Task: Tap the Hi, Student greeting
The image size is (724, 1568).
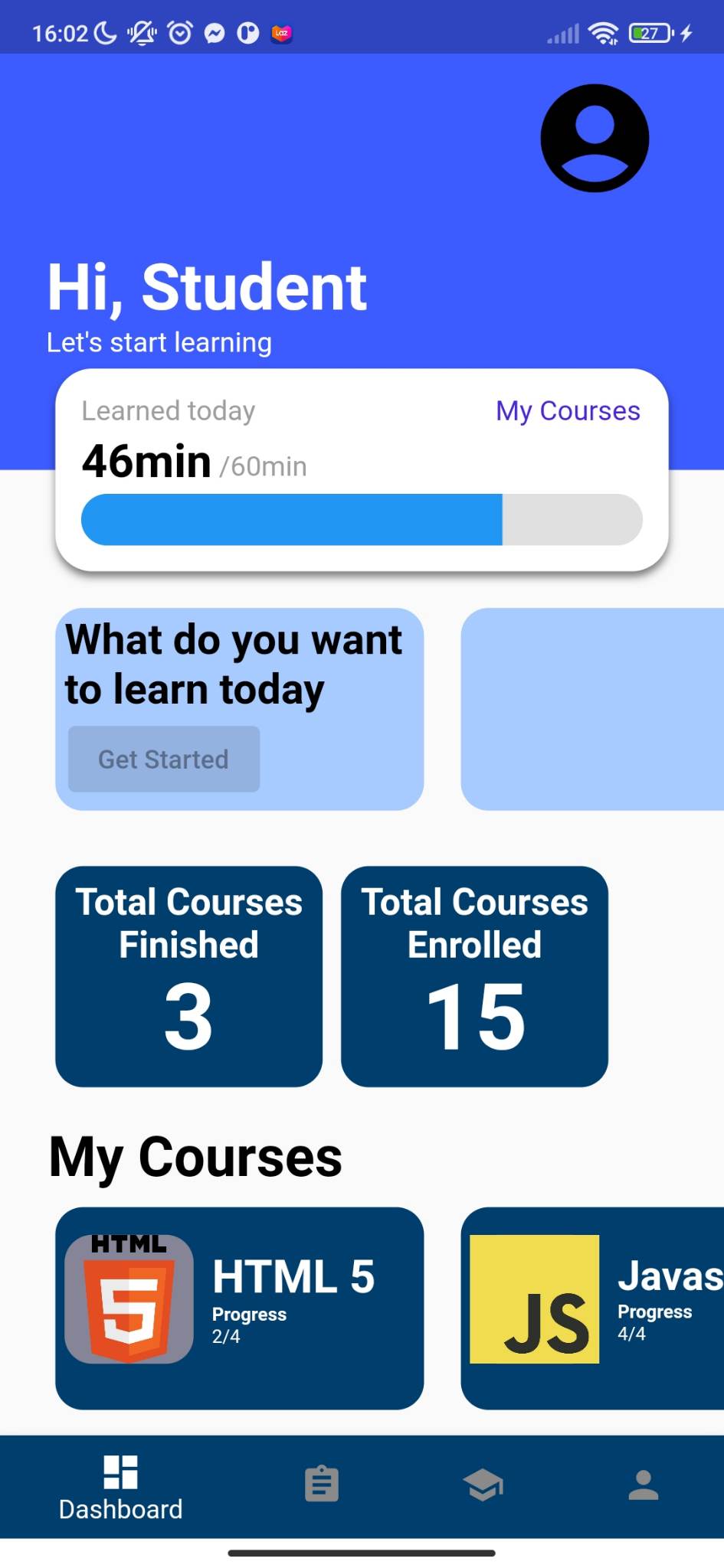Action: click(x=207, y=286)
